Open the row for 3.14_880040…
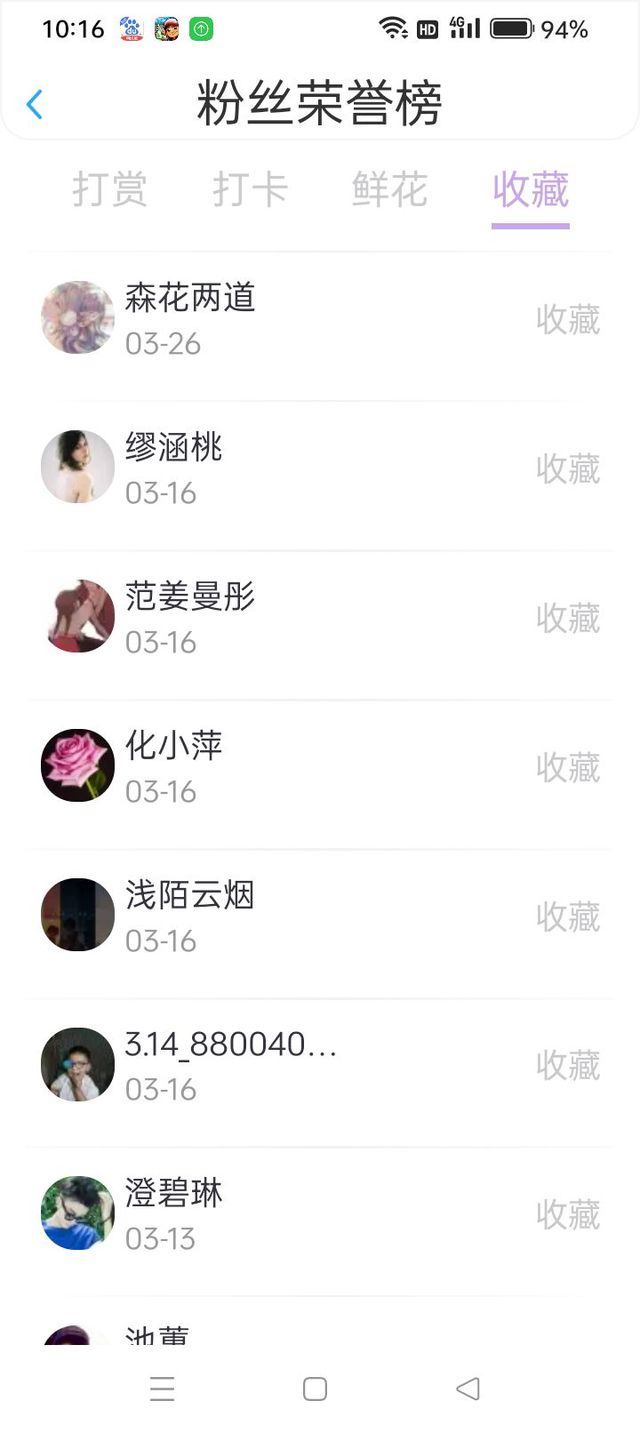The image size is (640, 1433). pos(320,1065)
